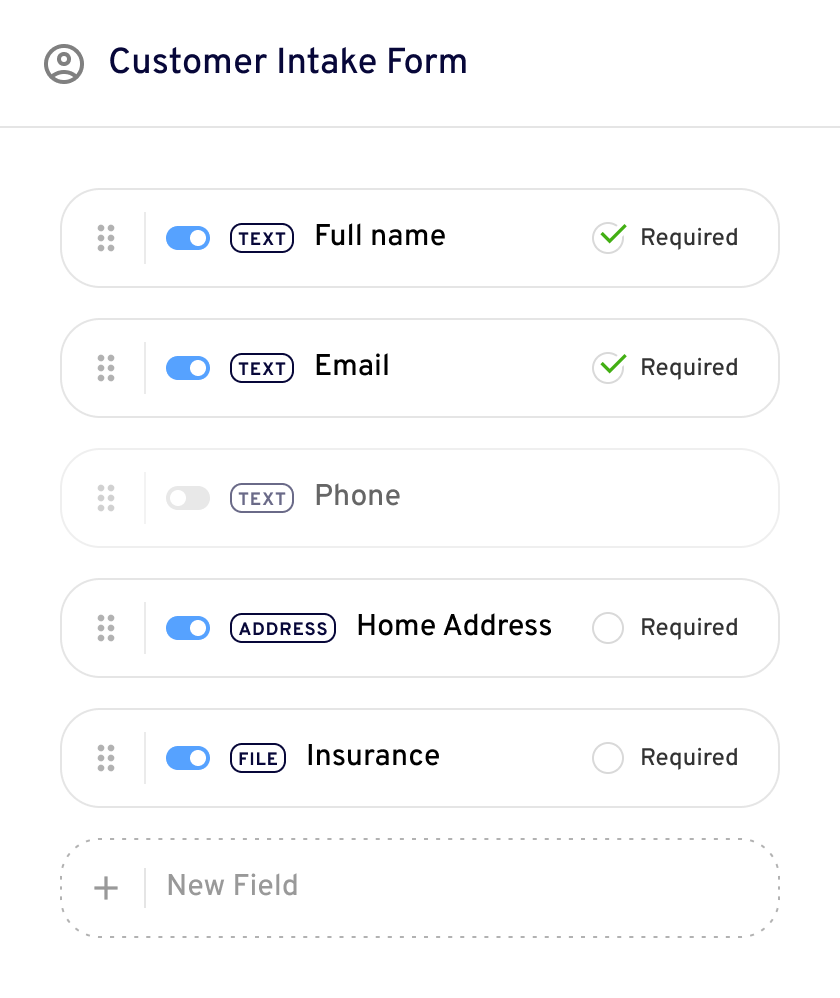Screen dimensions: 840x998
Task: Mark Insurance as Required
Action: tap(608, 758)
